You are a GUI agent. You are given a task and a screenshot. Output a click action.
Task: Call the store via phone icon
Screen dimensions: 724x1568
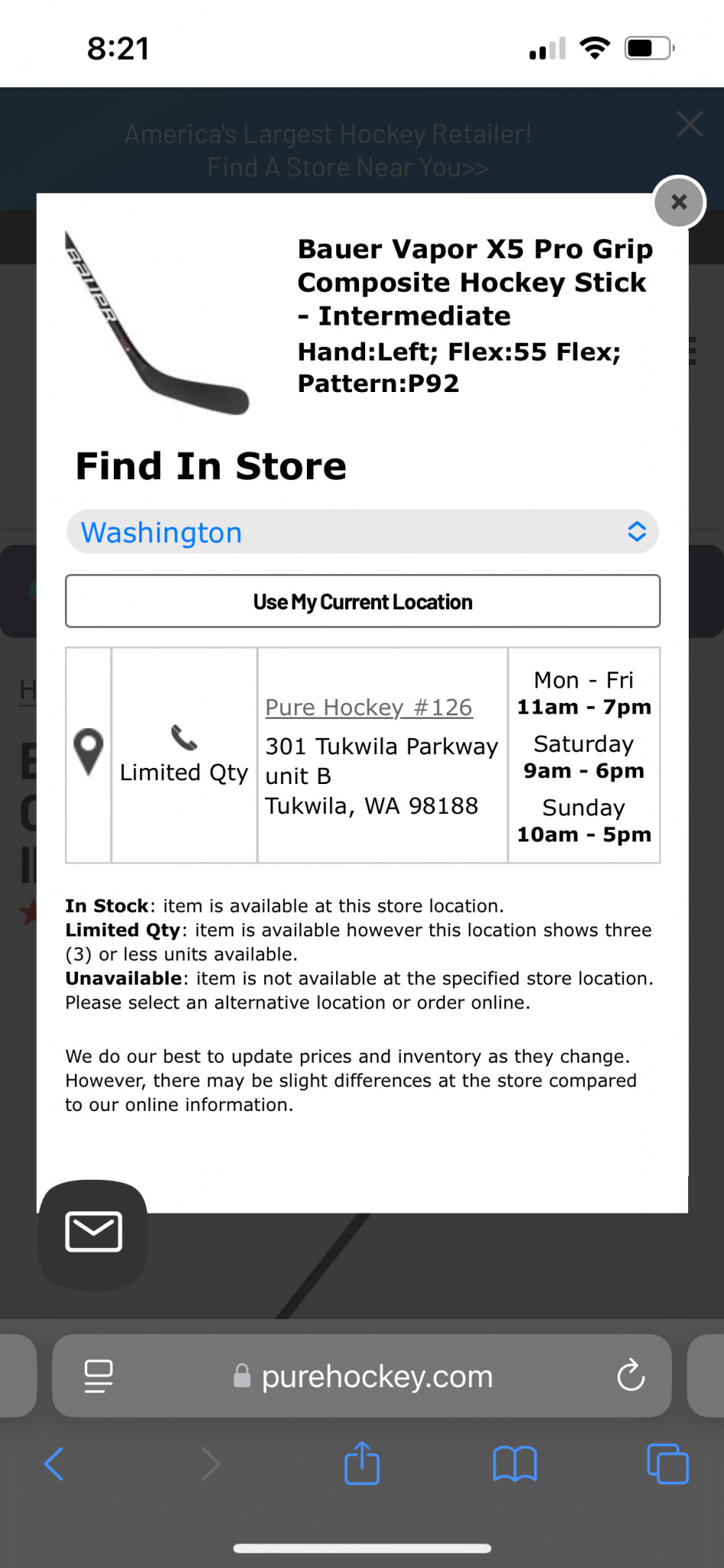184,738
